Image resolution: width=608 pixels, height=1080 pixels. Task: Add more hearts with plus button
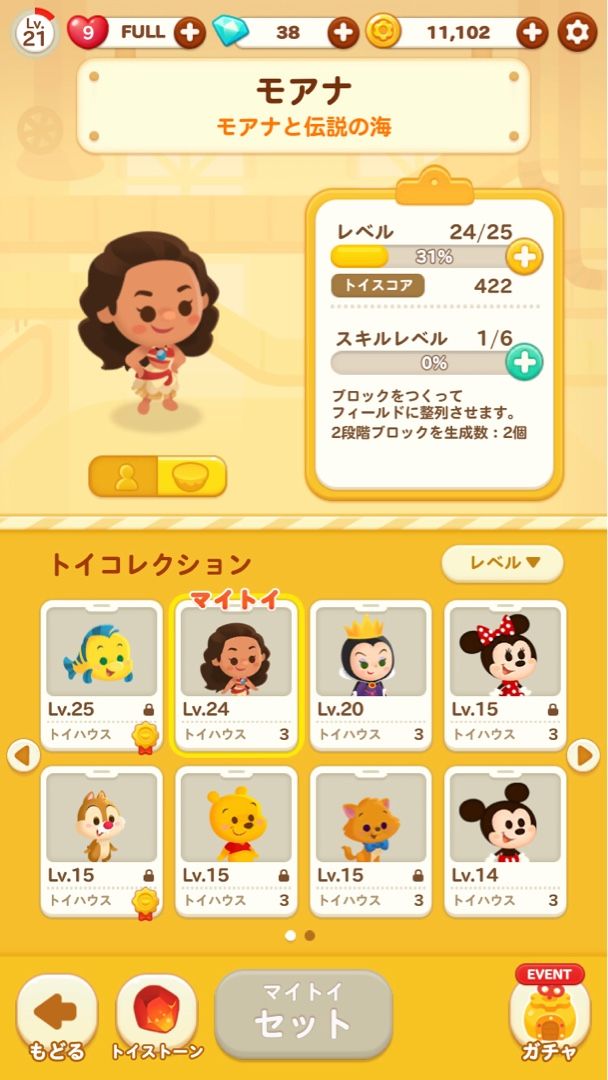189,32
